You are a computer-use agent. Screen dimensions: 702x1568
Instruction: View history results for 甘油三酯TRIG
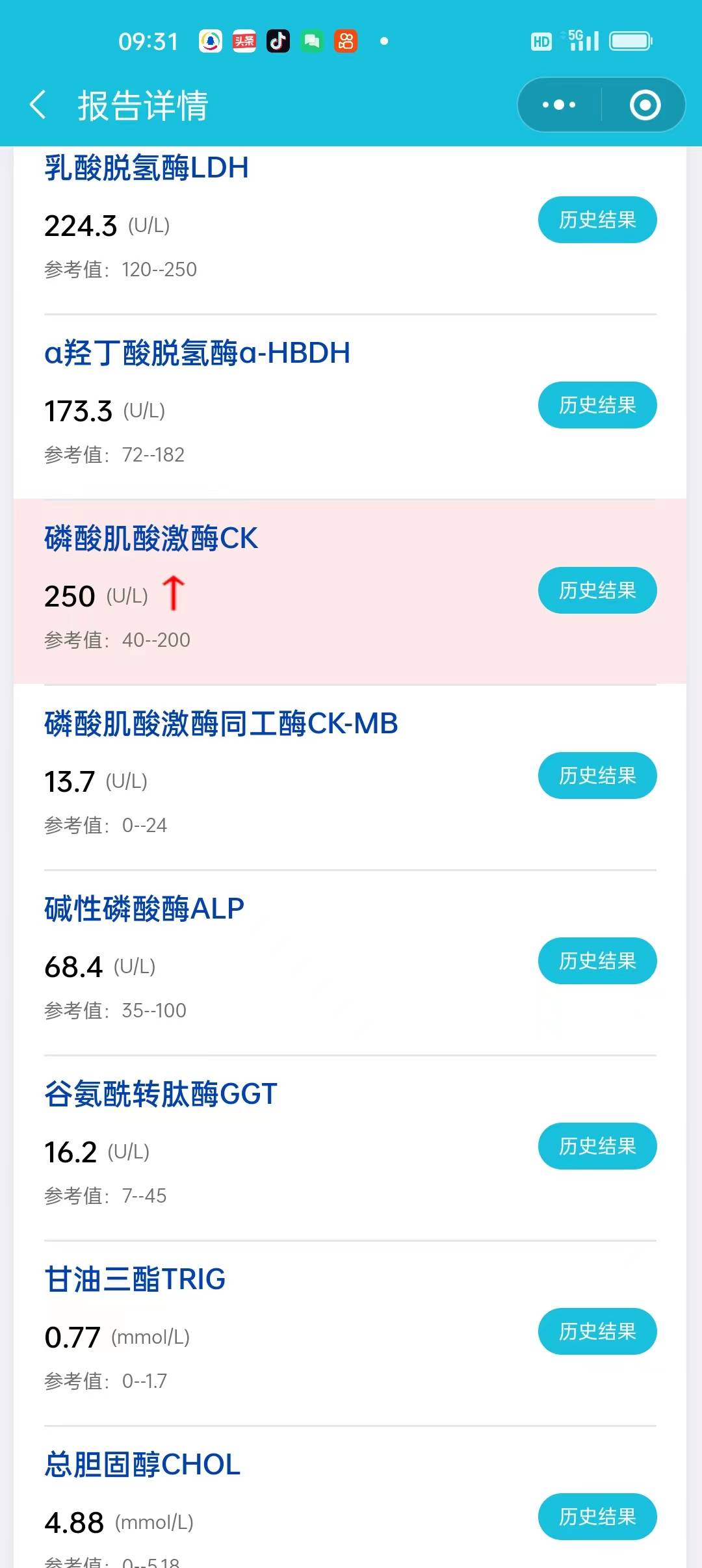point(597,1331)
